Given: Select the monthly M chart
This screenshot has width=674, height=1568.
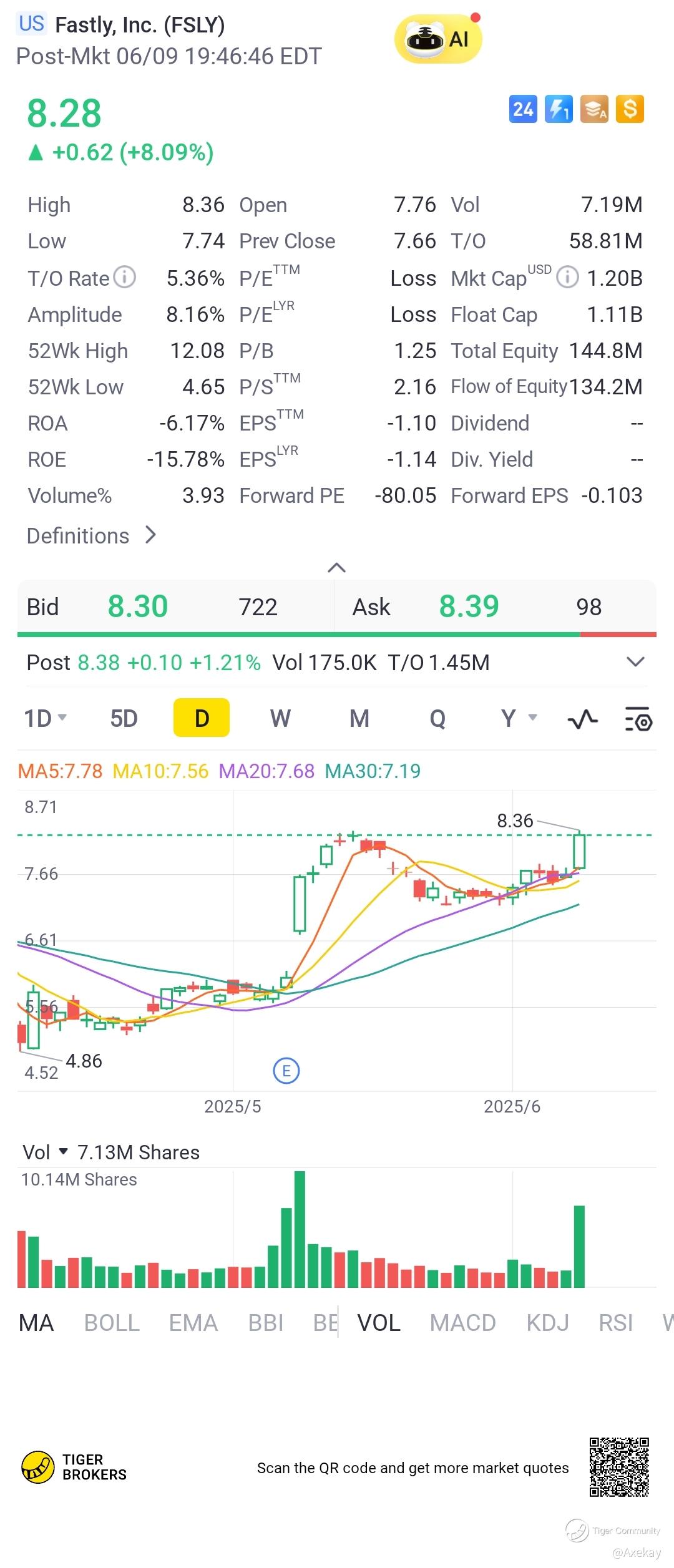Looking at the screenshot, I should click(359, 718).
